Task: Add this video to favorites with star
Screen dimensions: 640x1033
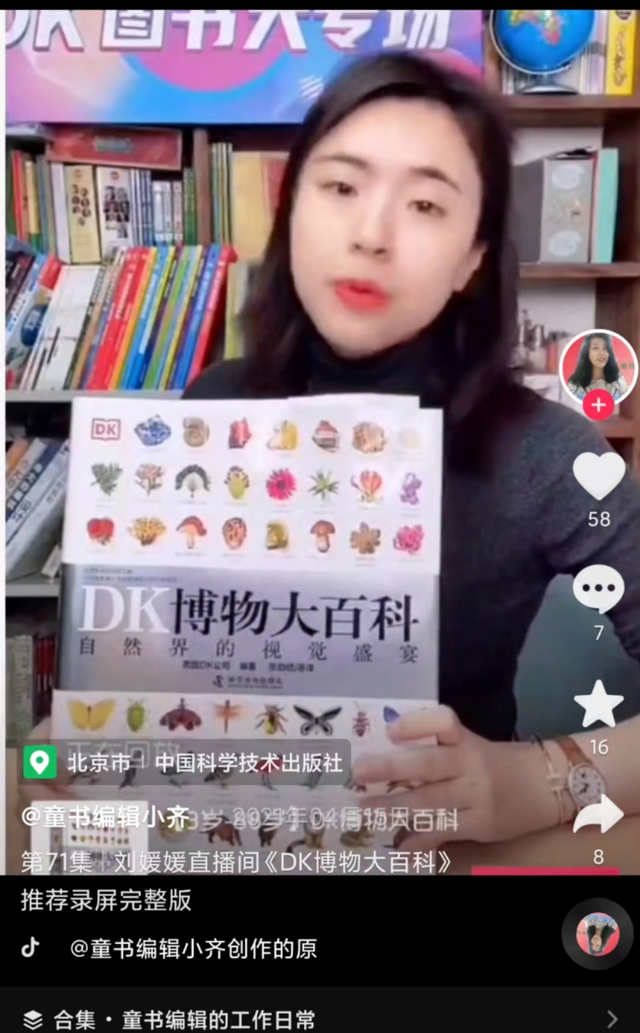Action: (x=598, y=704)
